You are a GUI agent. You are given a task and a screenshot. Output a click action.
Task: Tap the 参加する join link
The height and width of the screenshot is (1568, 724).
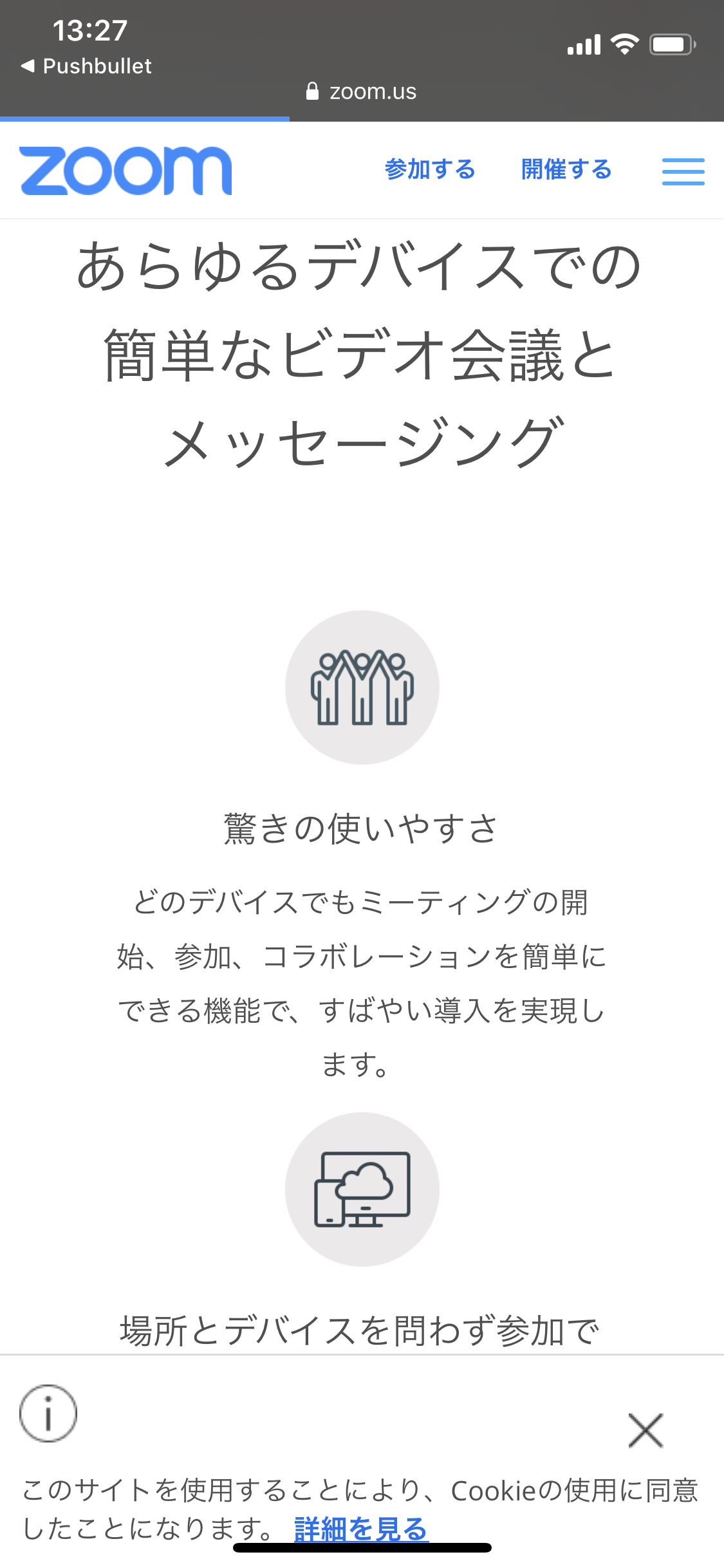[430, 170]
